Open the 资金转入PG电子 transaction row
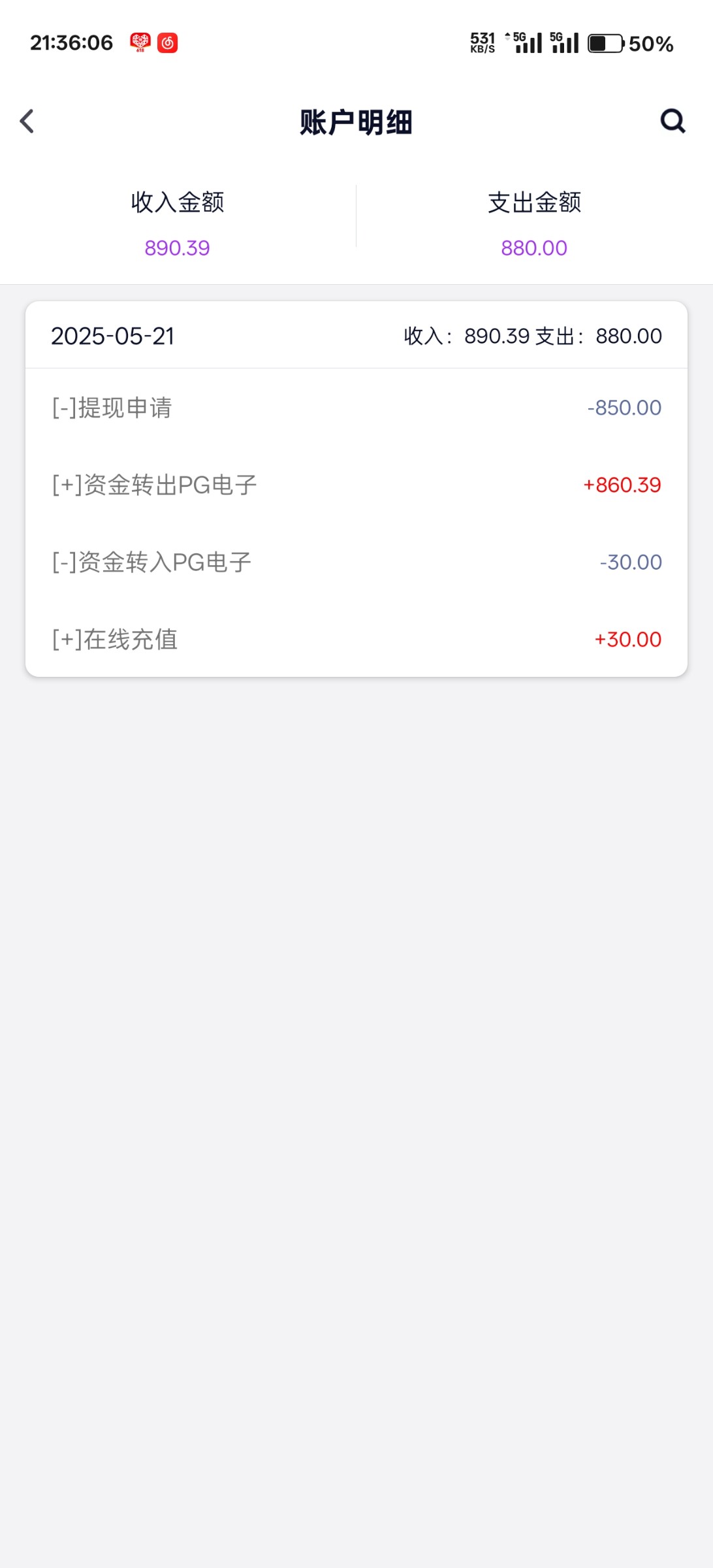 point(356,562)
